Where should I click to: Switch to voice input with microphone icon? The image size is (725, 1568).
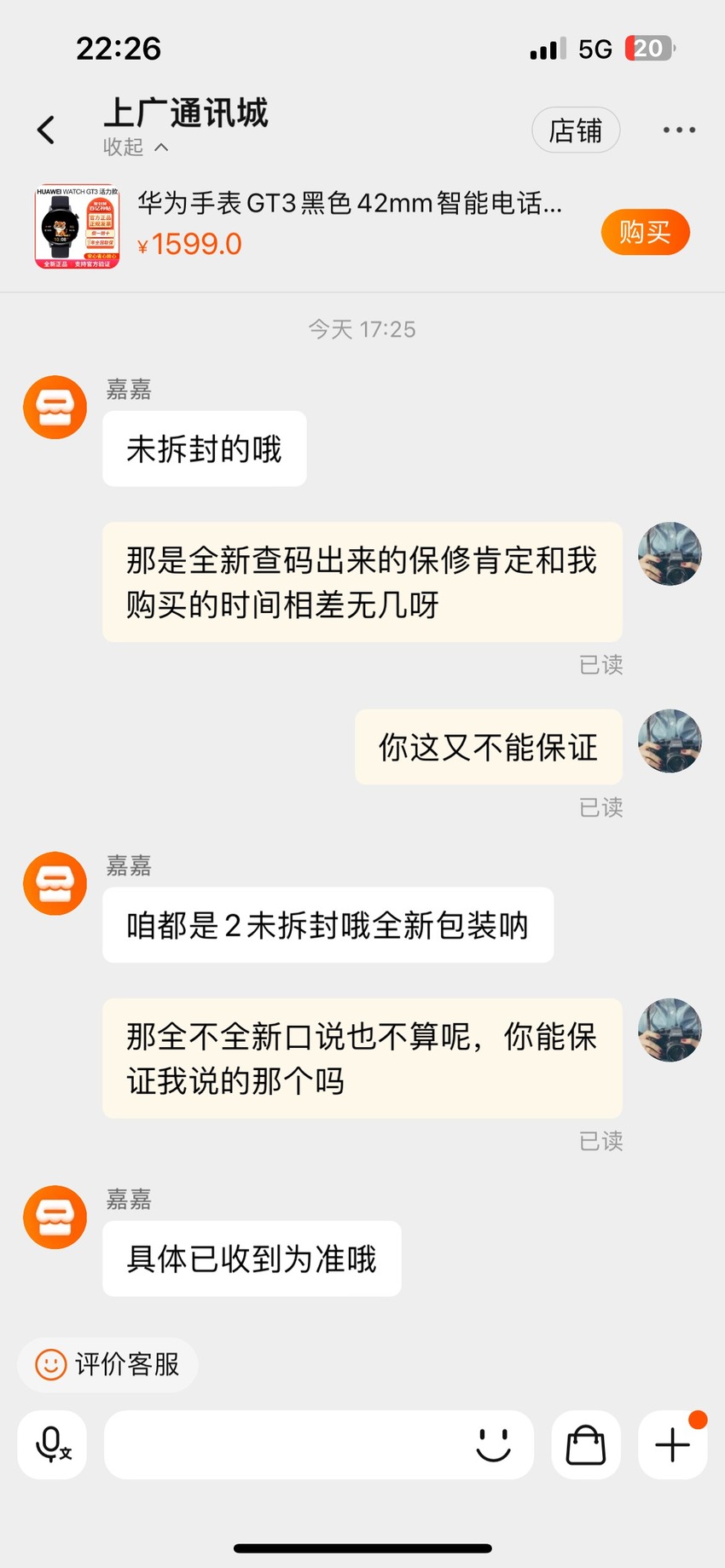pos(53,1444)
